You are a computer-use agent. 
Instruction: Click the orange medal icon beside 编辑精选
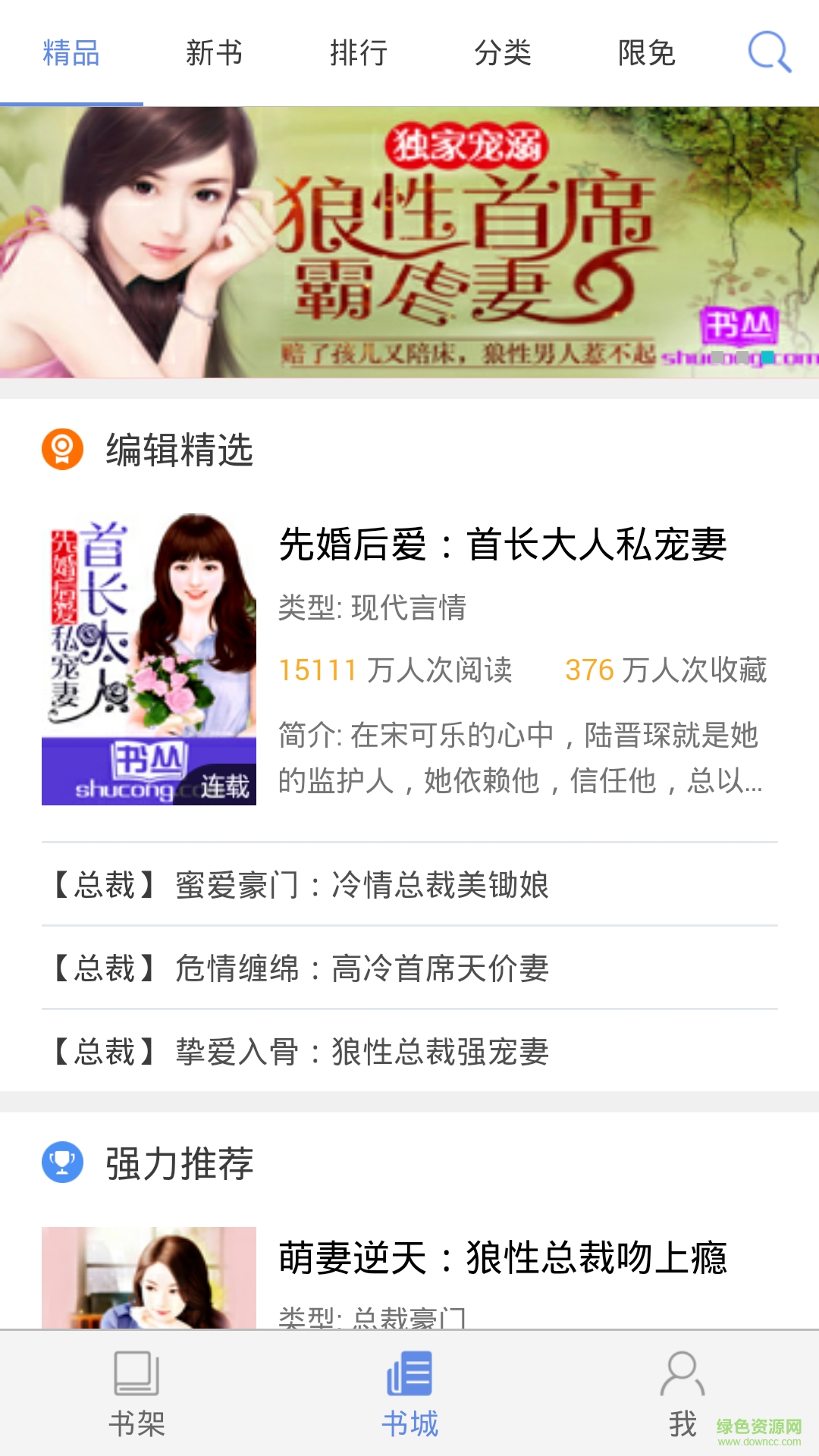tap(61, 449)
